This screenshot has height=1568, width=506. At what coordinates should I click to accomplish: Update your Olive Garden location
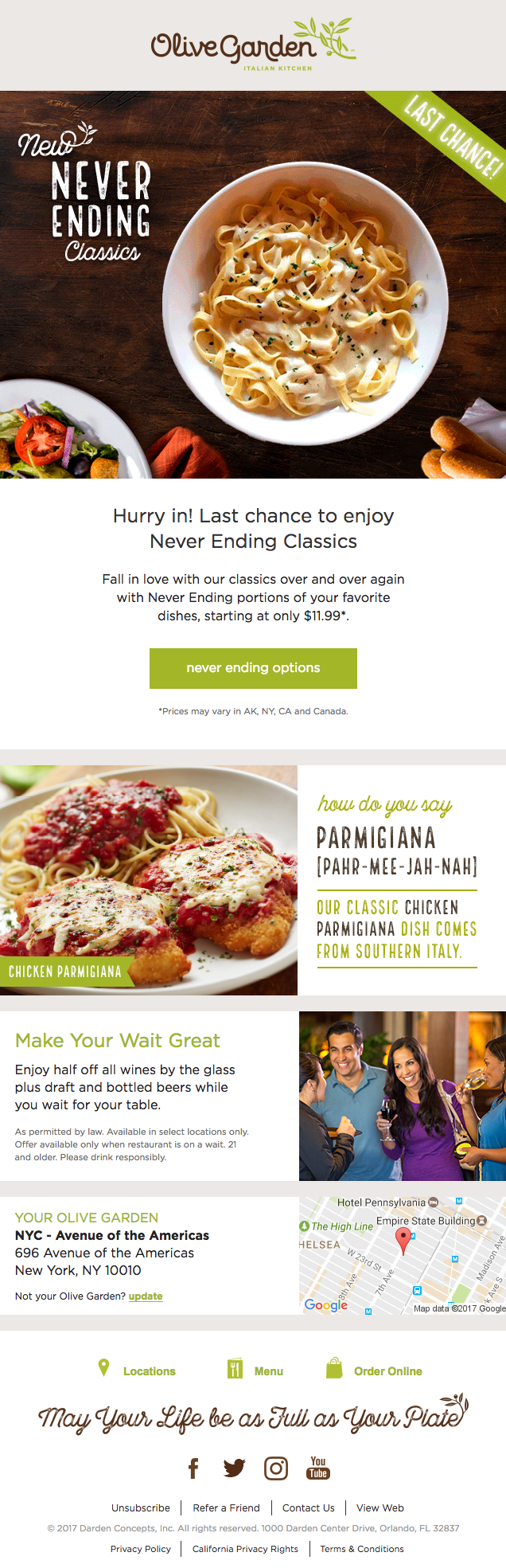146,1296
